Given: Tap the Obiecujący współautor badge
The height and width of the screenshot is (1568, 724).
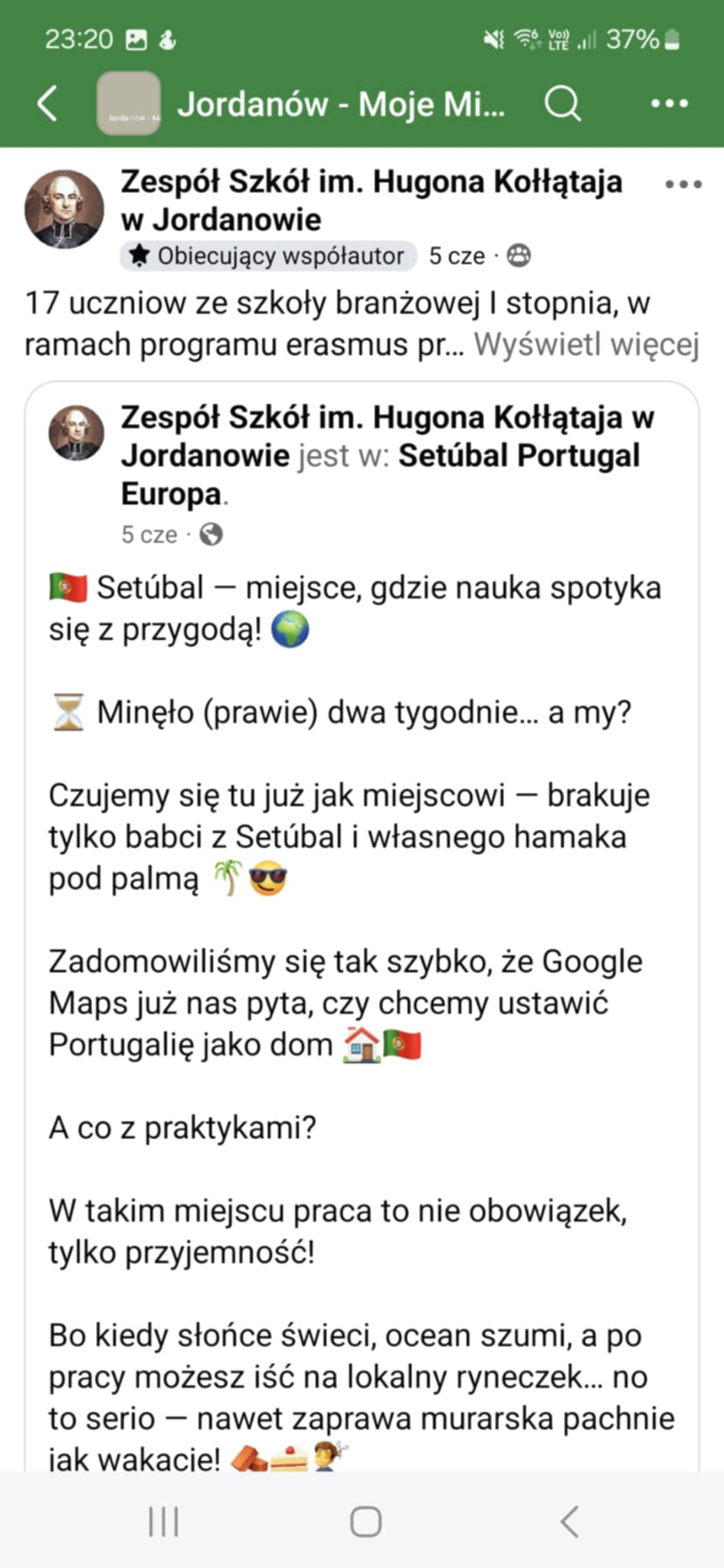Looking at the screenshot, I should pos(268,256).
